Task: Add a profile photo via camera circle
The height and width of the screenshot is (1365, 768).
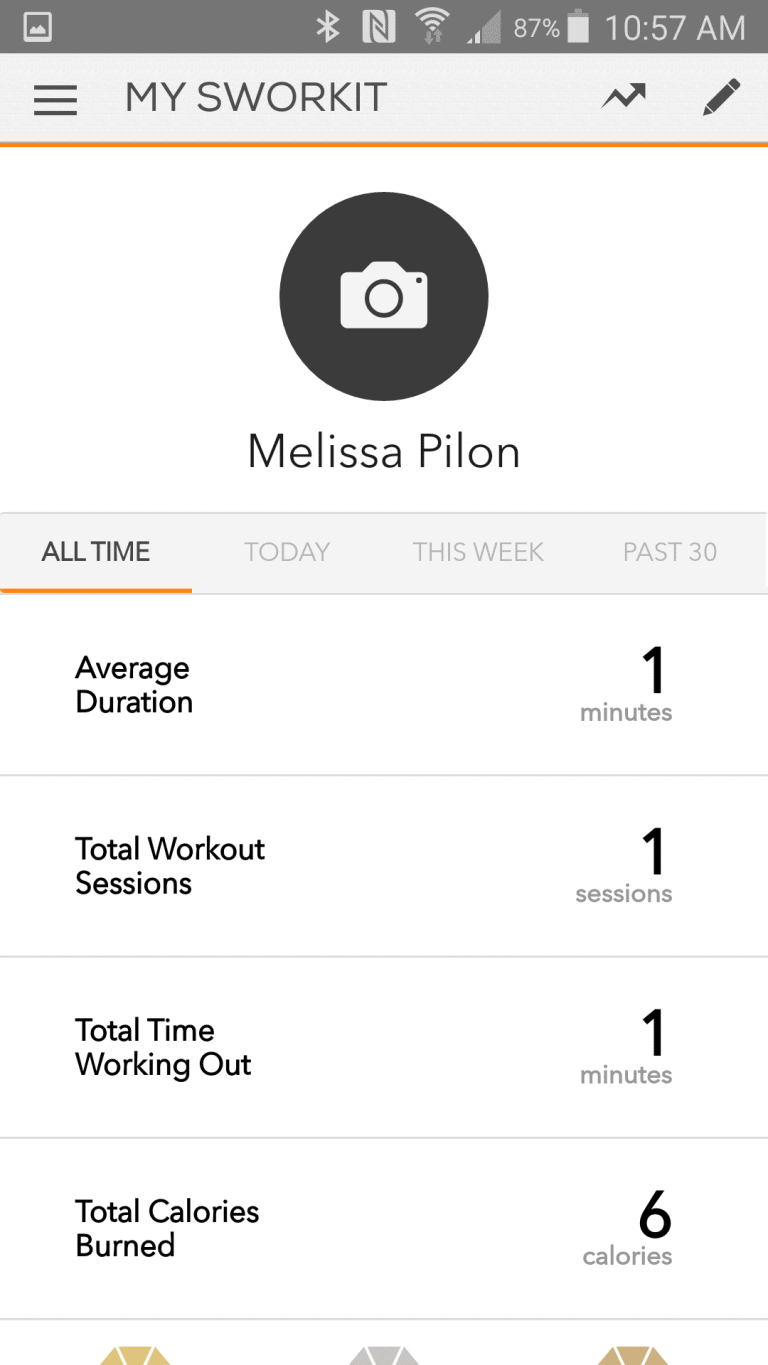Action: coord(384,297)
